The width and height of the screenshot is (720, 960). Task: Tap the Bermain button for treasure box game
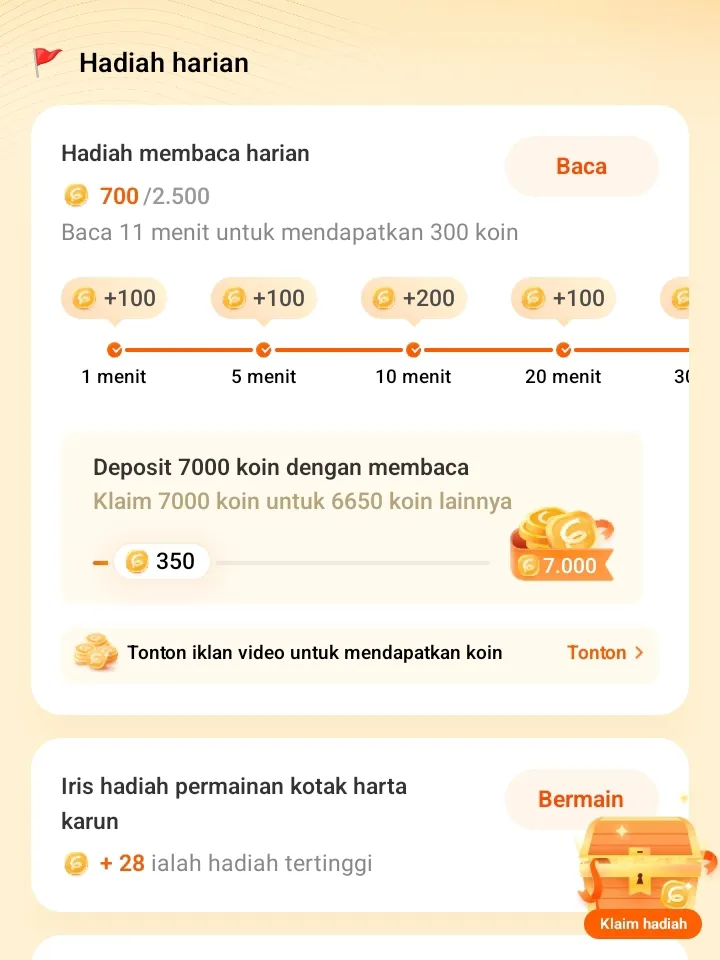tap(580, 799)
